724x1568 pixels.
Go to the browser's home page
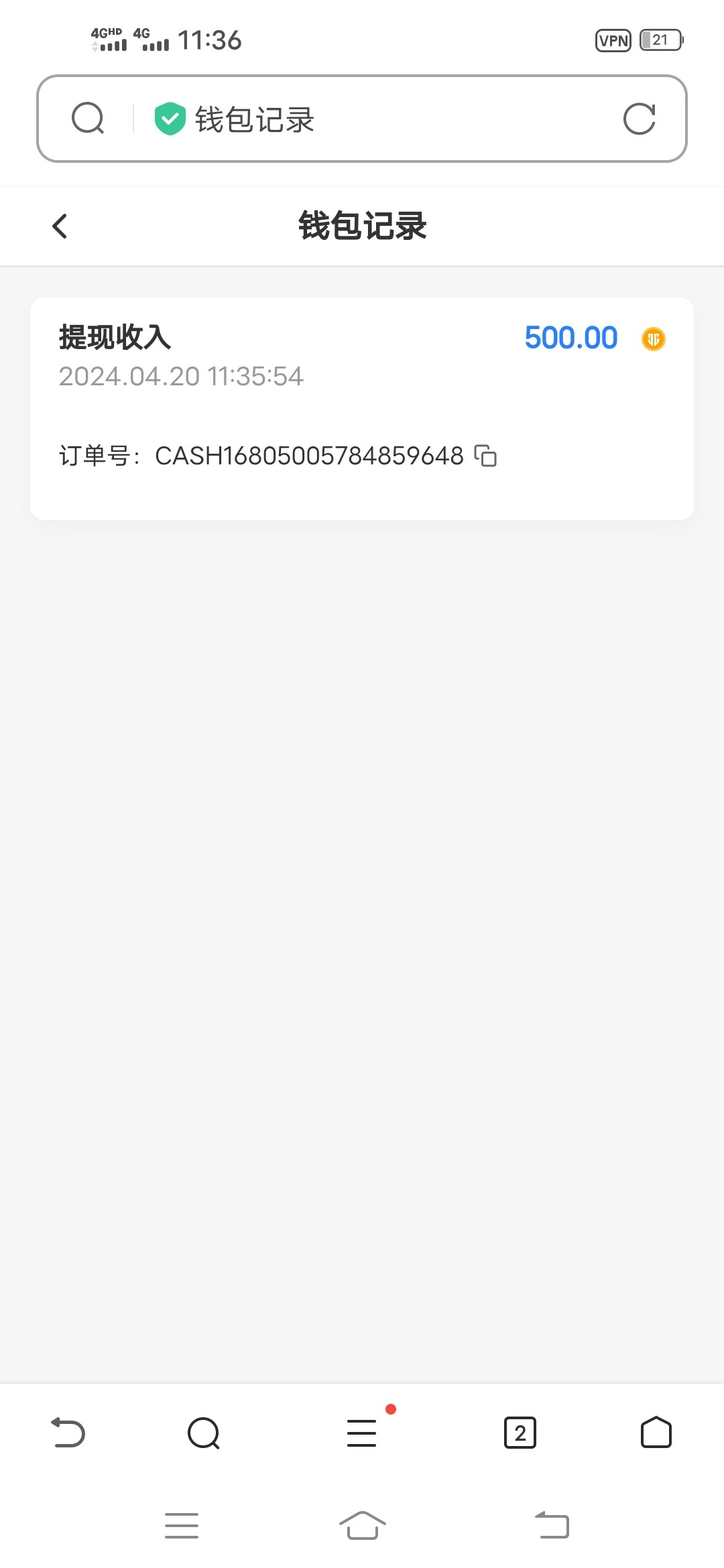656,1433
